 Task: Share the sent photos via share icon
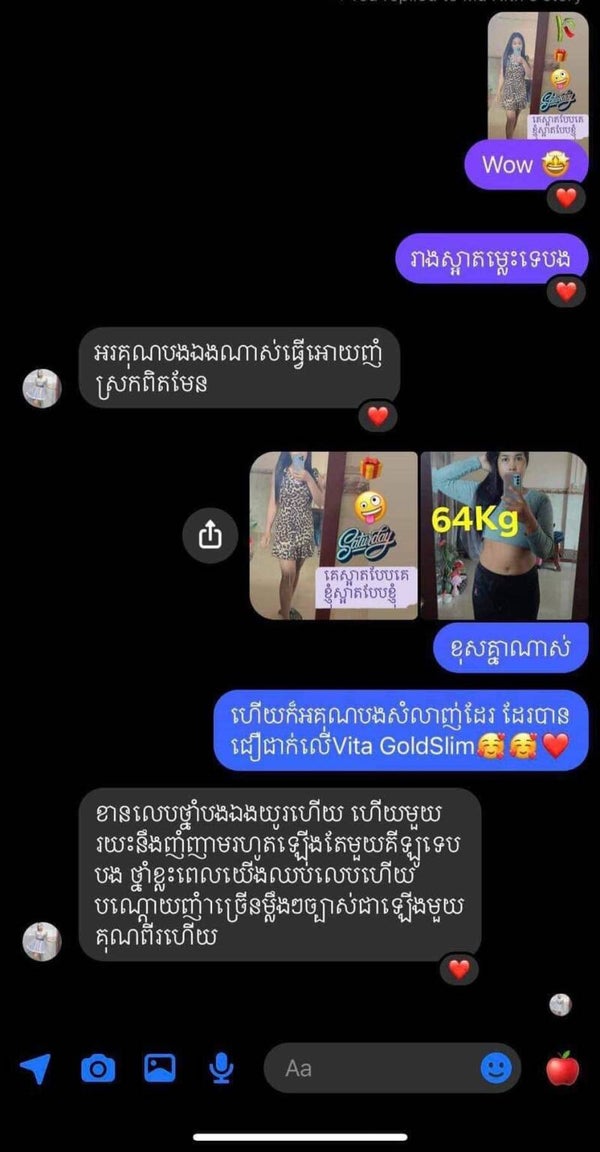click(210, 536)
